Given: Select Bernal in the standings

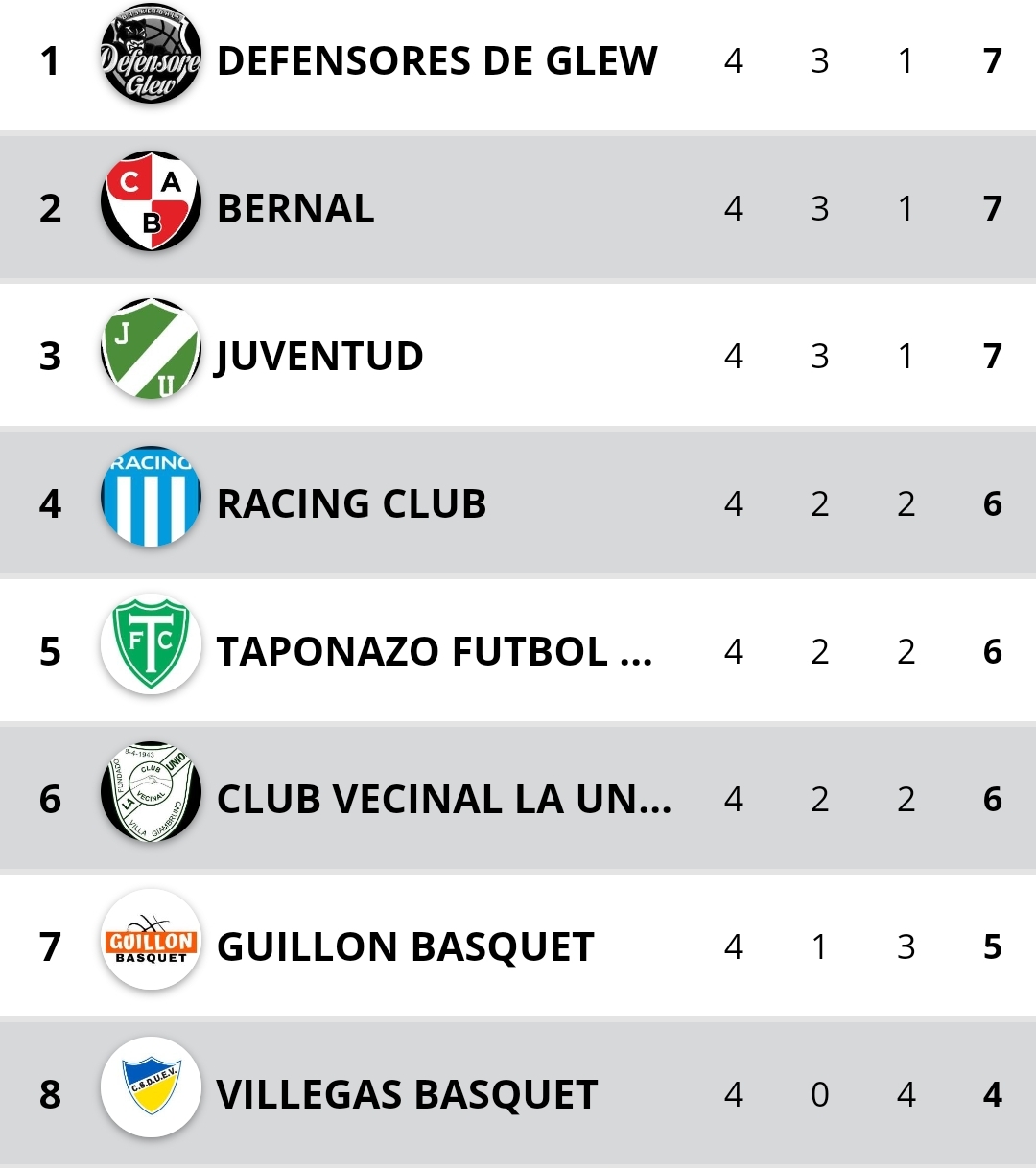Looking at the screenshot, I should pyautogui.click(x=295, y=209).
